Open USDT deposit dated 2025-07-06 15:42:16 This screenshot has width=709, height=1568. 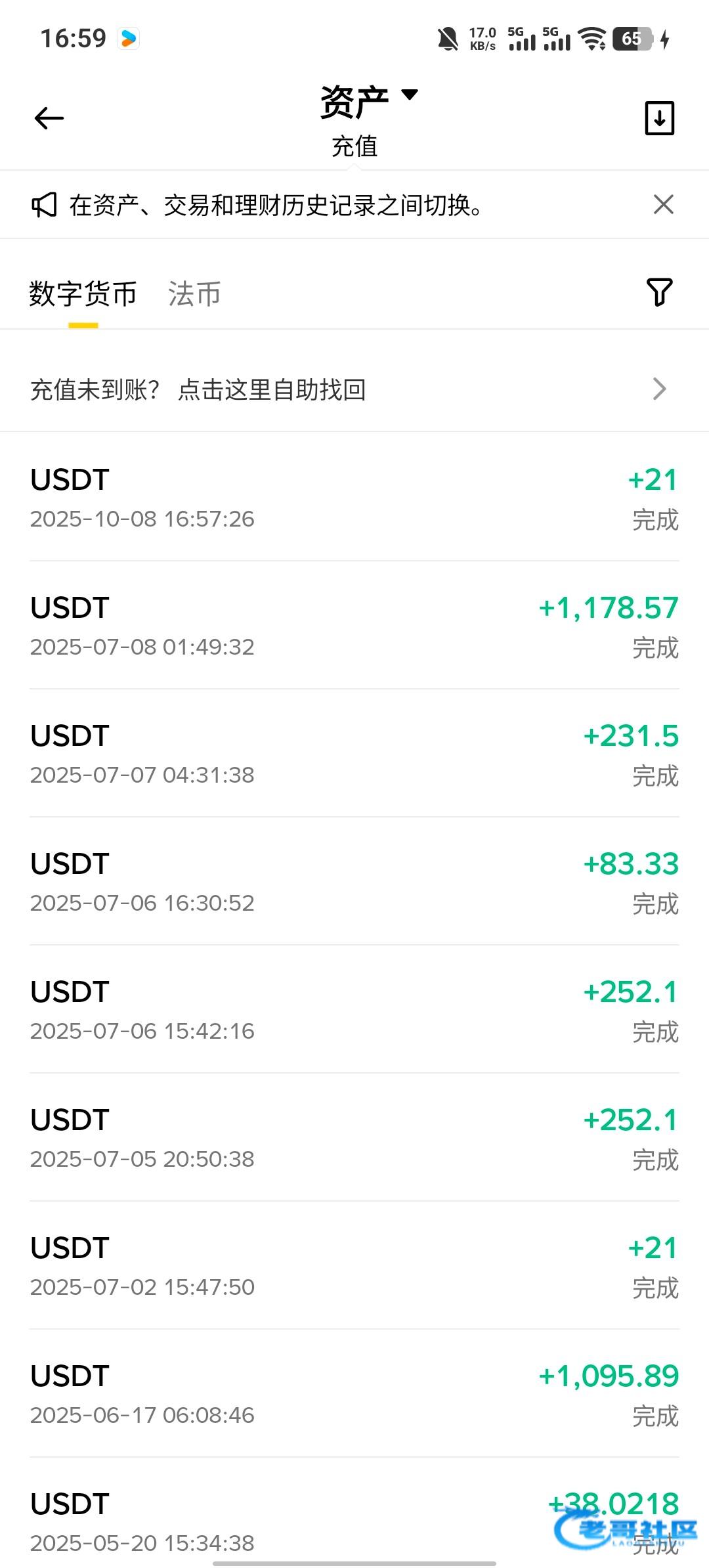point(354,1010)
